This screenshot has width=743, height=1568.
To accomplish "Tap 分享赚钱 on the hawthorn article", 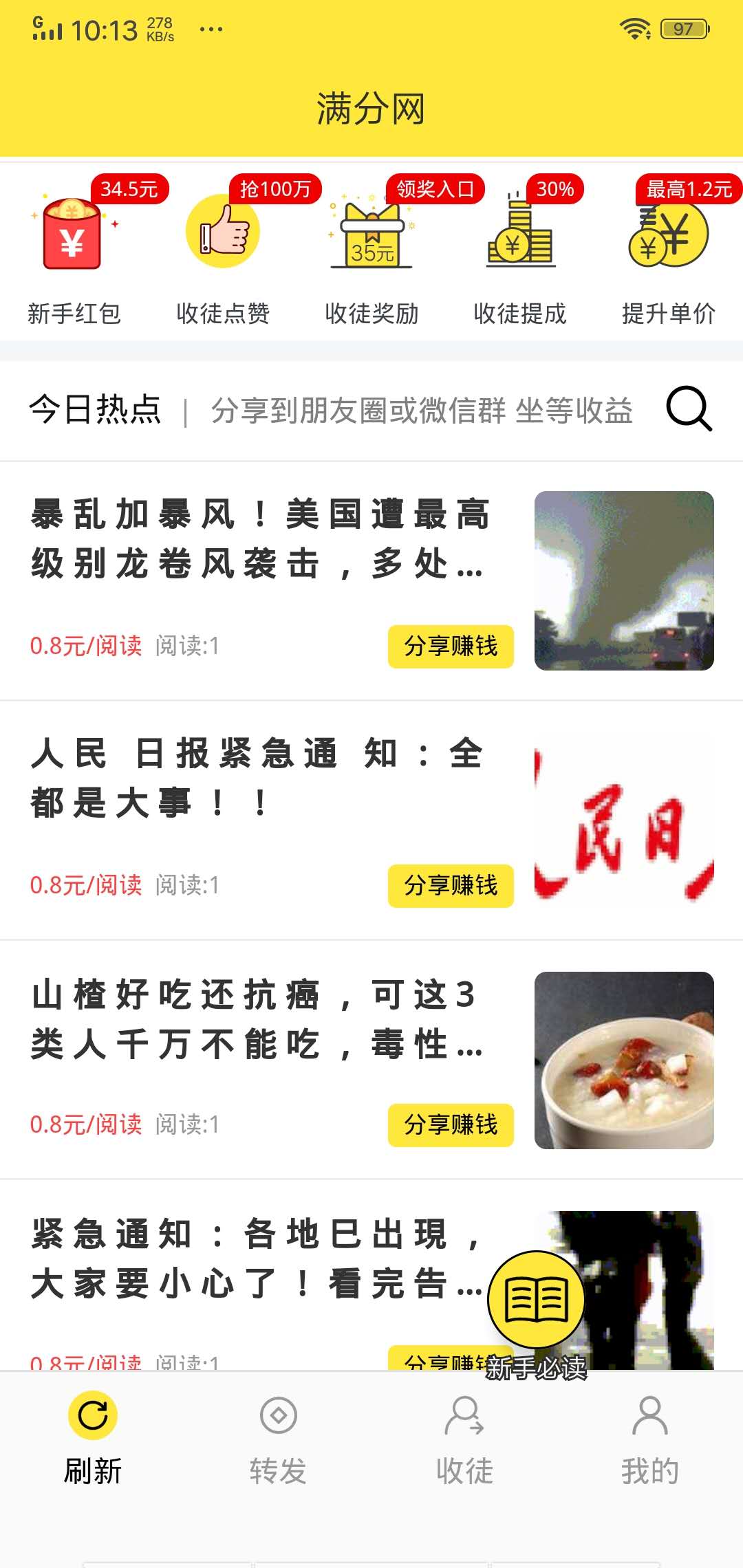I will point(451,1125).
